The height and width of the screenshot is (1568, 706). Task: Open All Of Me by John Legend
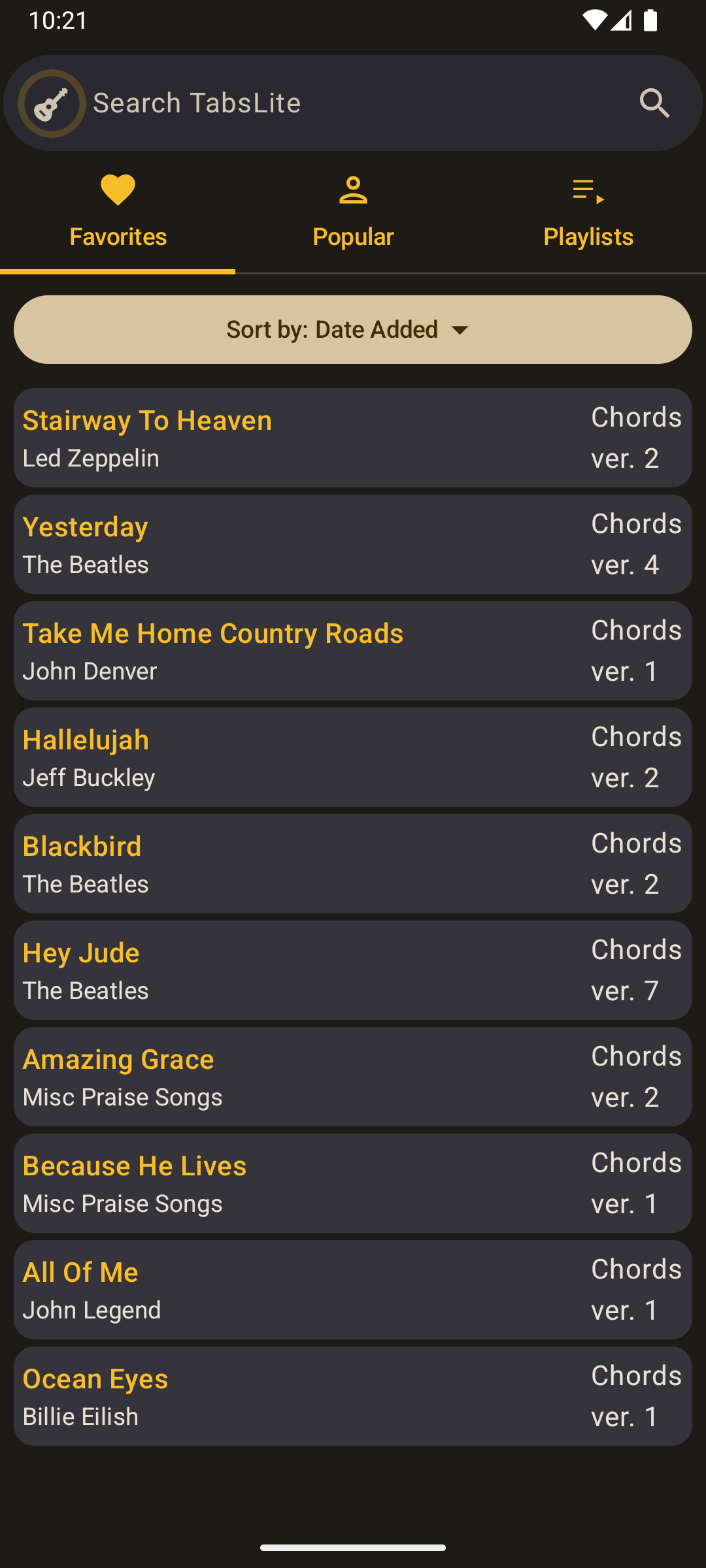pyautogui.click(x=353, y=1290)
